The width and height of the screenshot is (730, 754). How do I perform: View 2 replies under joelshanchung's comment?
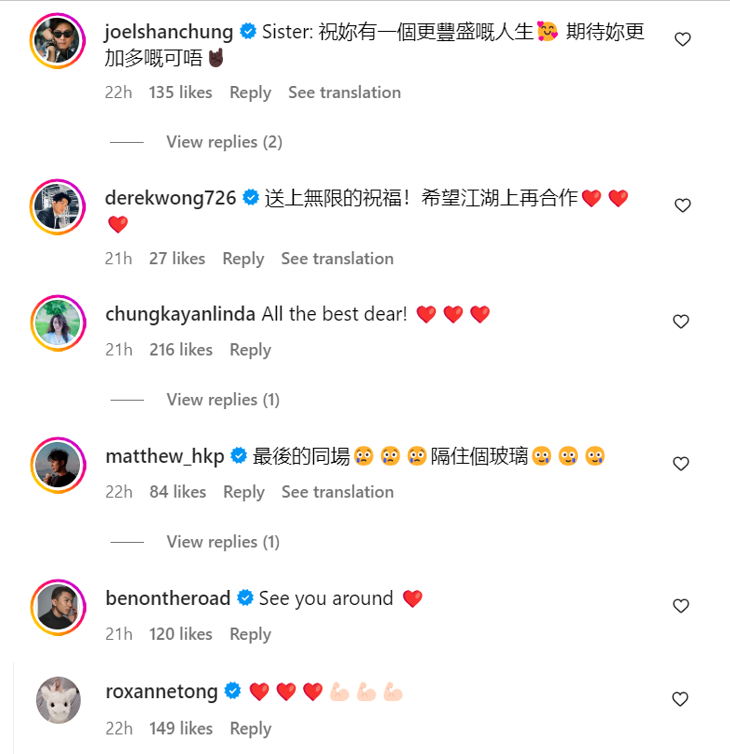point(224,142)
